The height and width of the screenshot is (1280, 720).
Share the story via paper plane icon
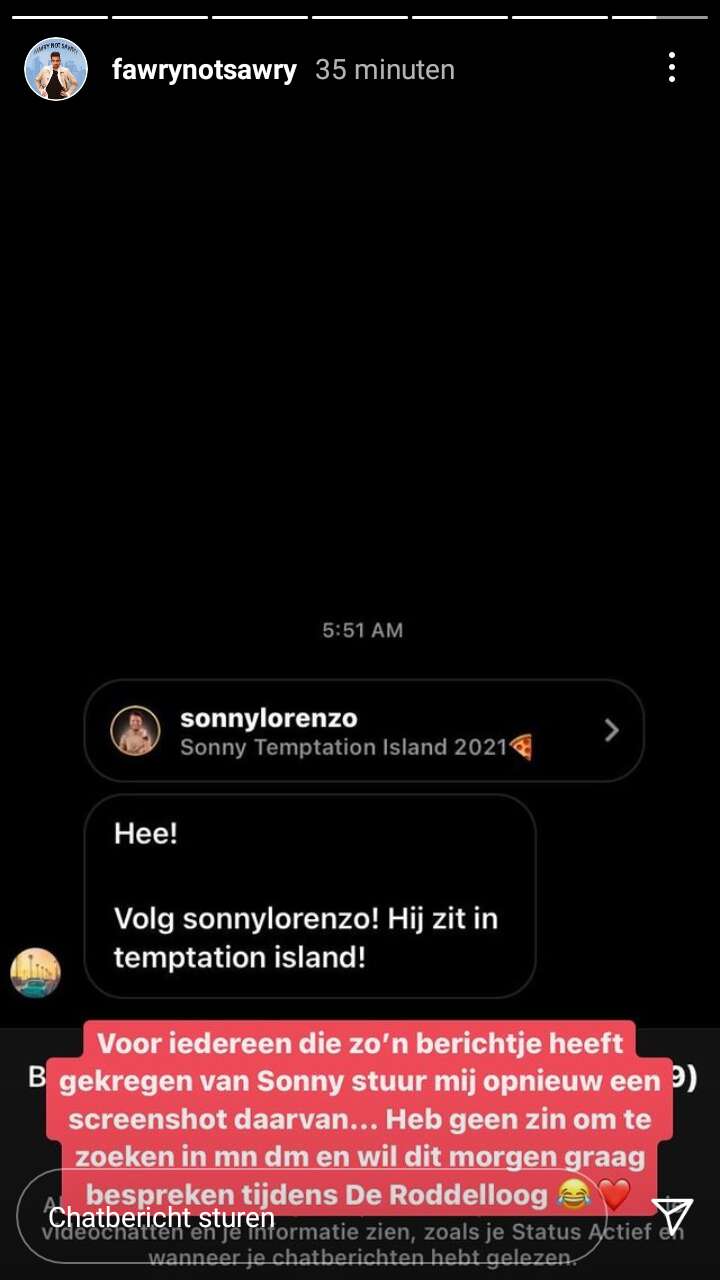[673, 1215]
